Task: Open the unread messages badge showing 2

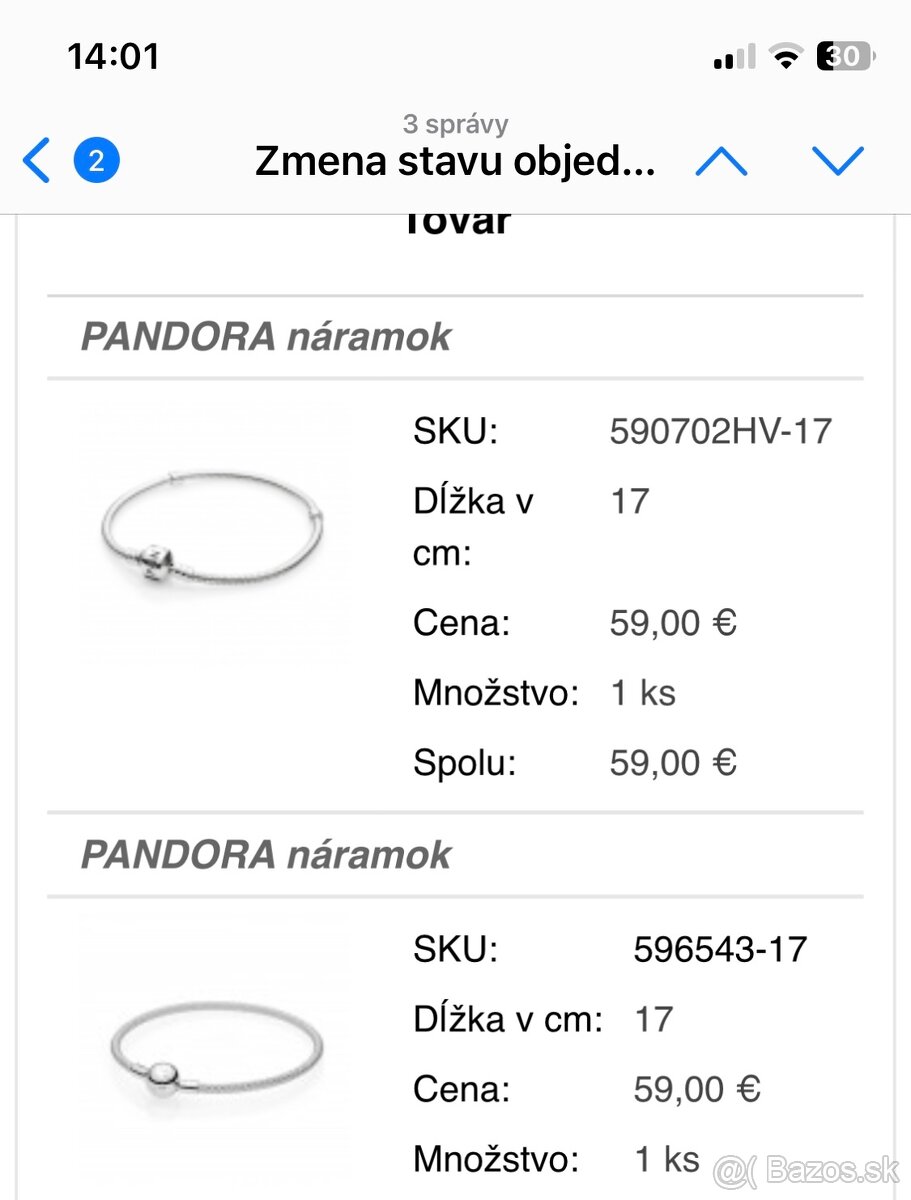Action: point(95,160)
